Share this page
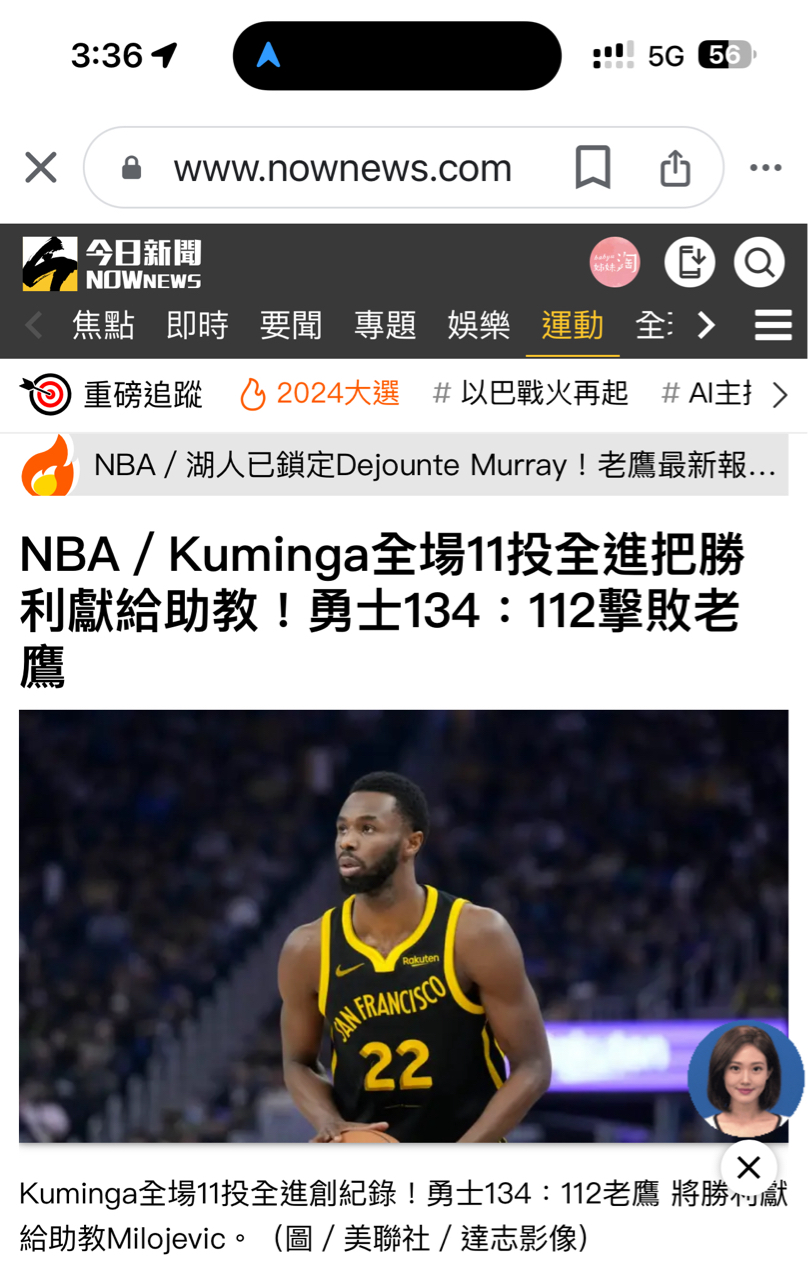The height and width of the screenshot is (1280, 808). [x=675, y=168]
